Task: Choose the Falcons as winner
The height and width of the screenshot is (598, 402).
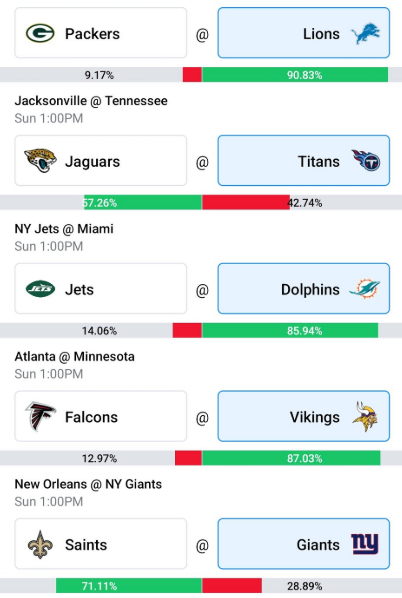Action: click(101, 416)
